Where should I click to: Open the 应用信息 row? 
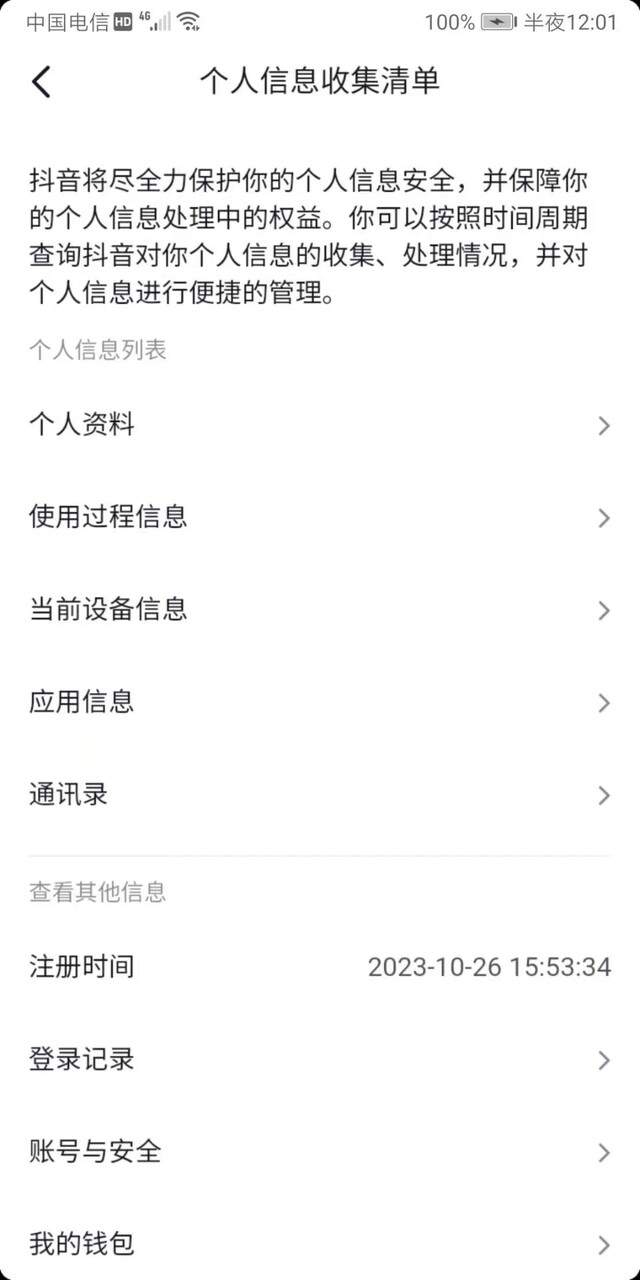(x=320, y=701)
